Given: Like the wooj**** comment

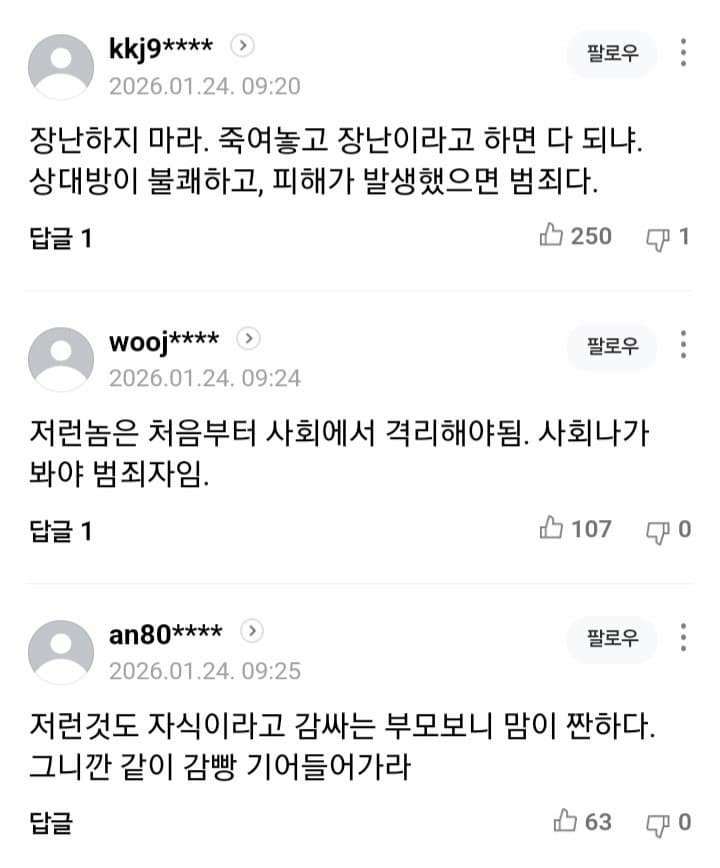Looking at the screenshot, I should tap(552, 529).
